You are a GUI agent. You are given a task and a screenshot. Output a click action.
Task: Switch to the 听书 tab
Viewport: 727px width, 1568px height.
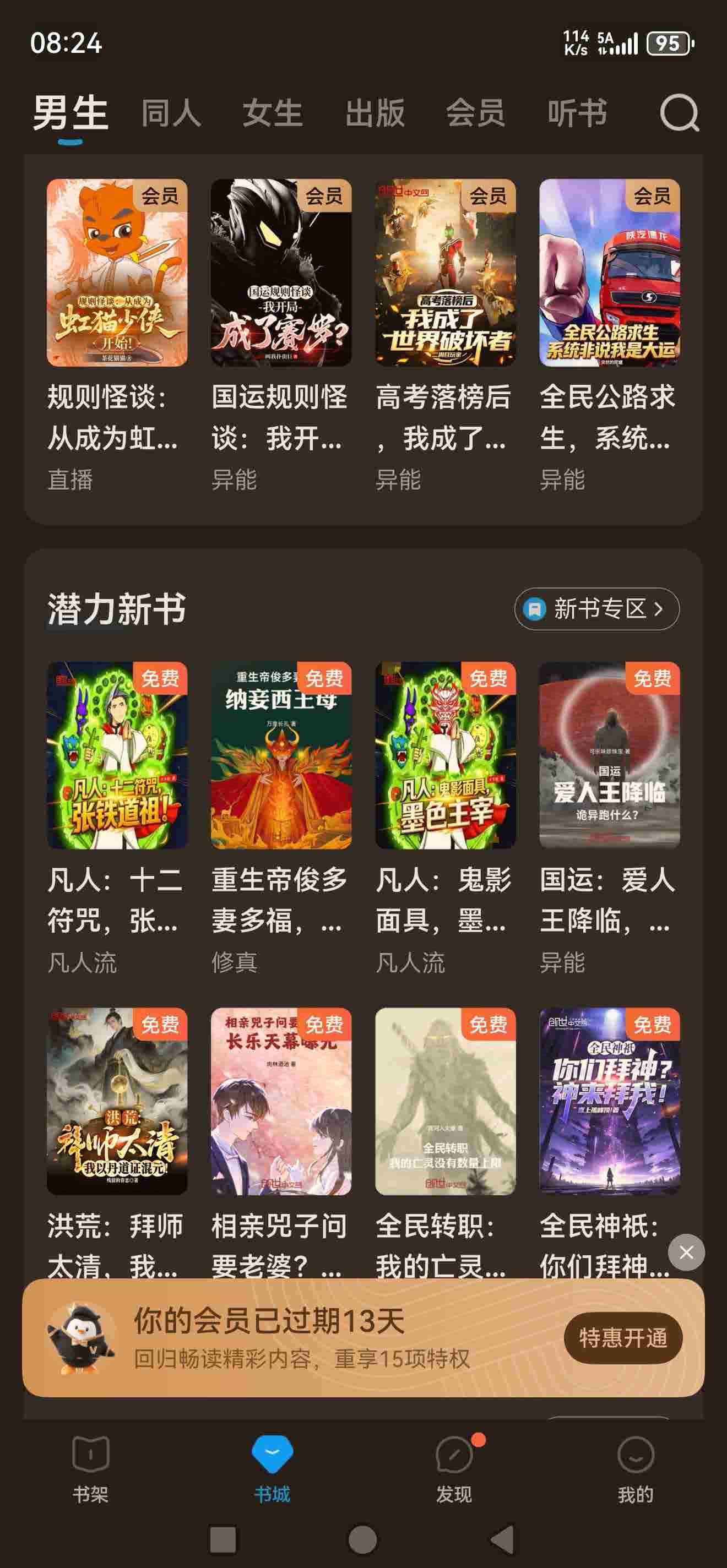tap(577, 114)
